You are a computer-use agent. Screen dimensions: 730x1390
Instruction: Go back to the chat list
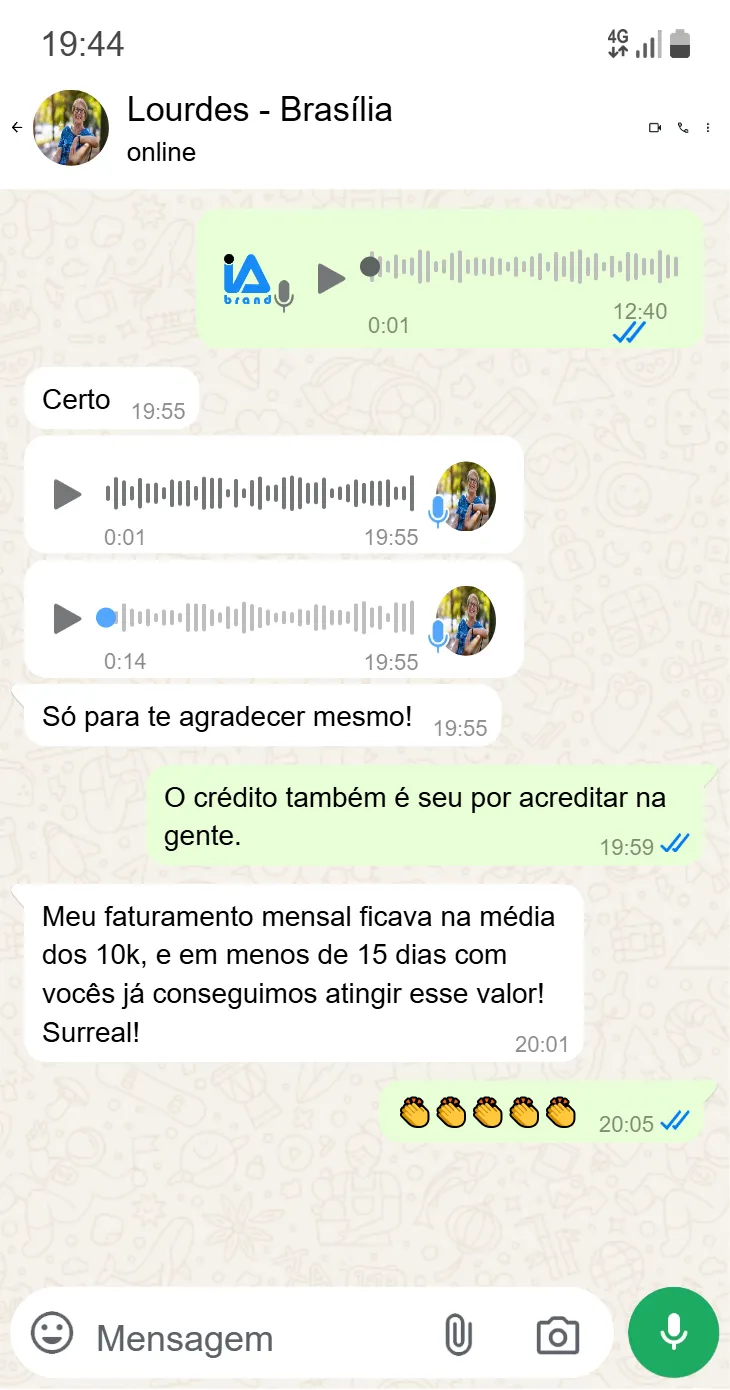pyautogui.click(x=16, y=128)
